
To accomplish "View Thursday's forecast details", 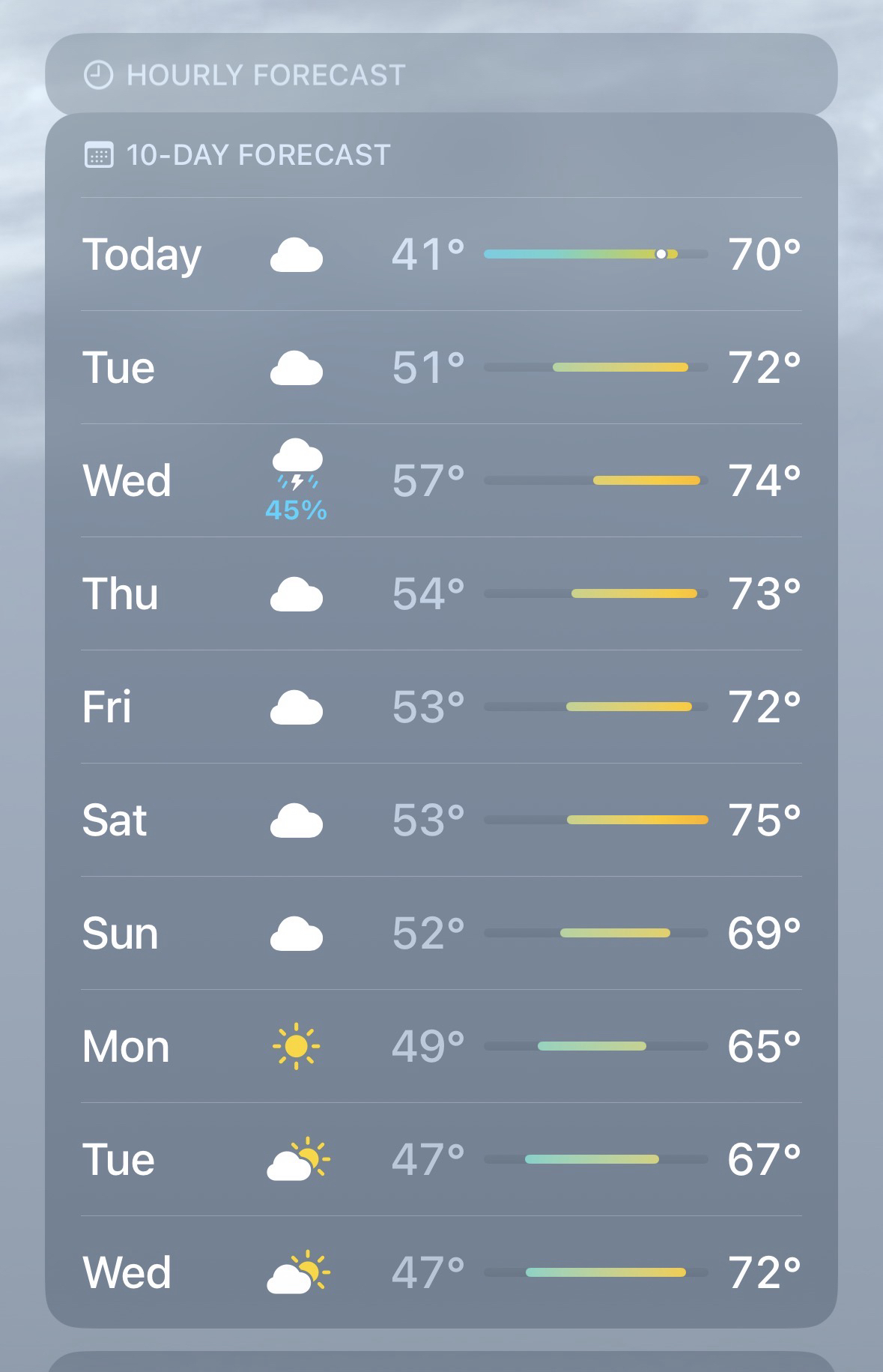I will (x=441, y=594).
